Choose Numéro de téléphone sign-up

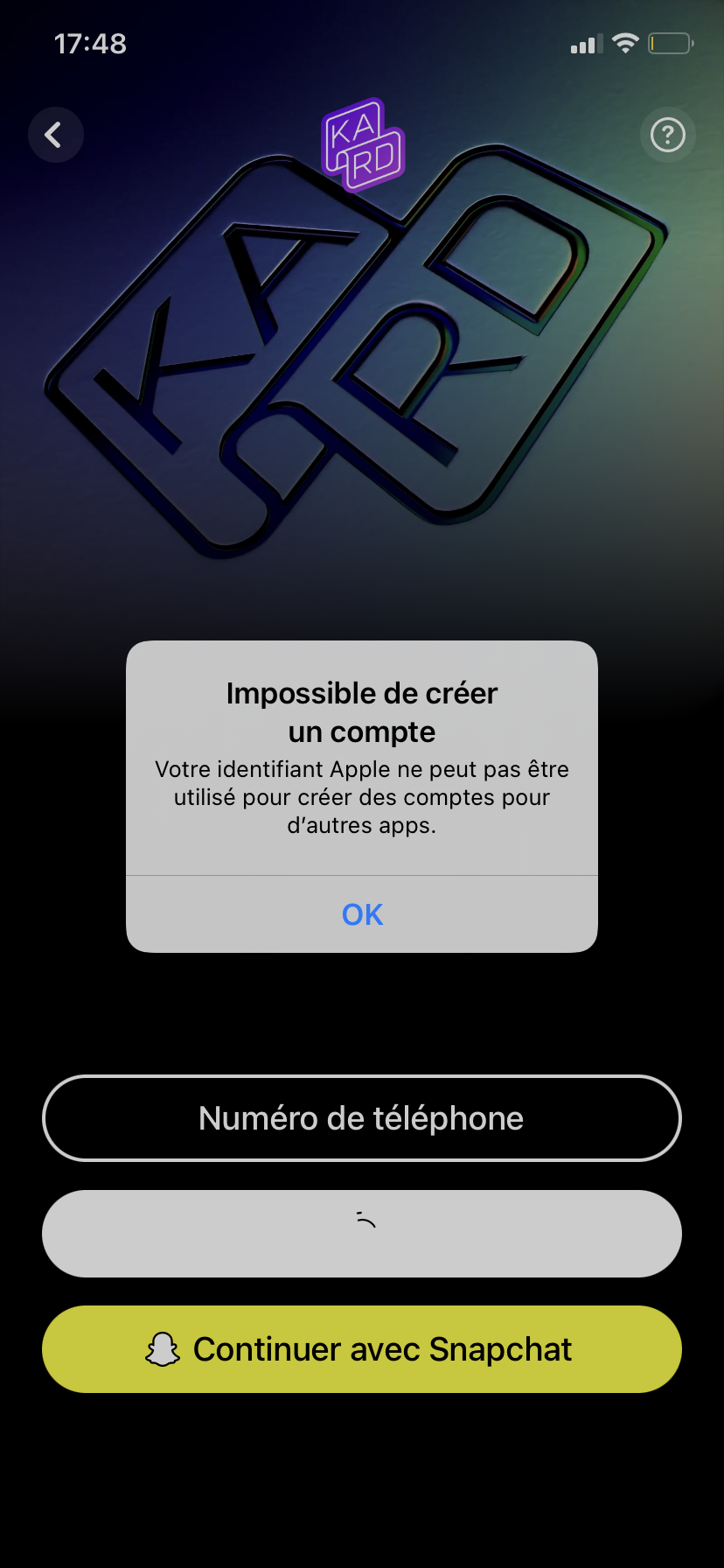(x=362, y=1118)
